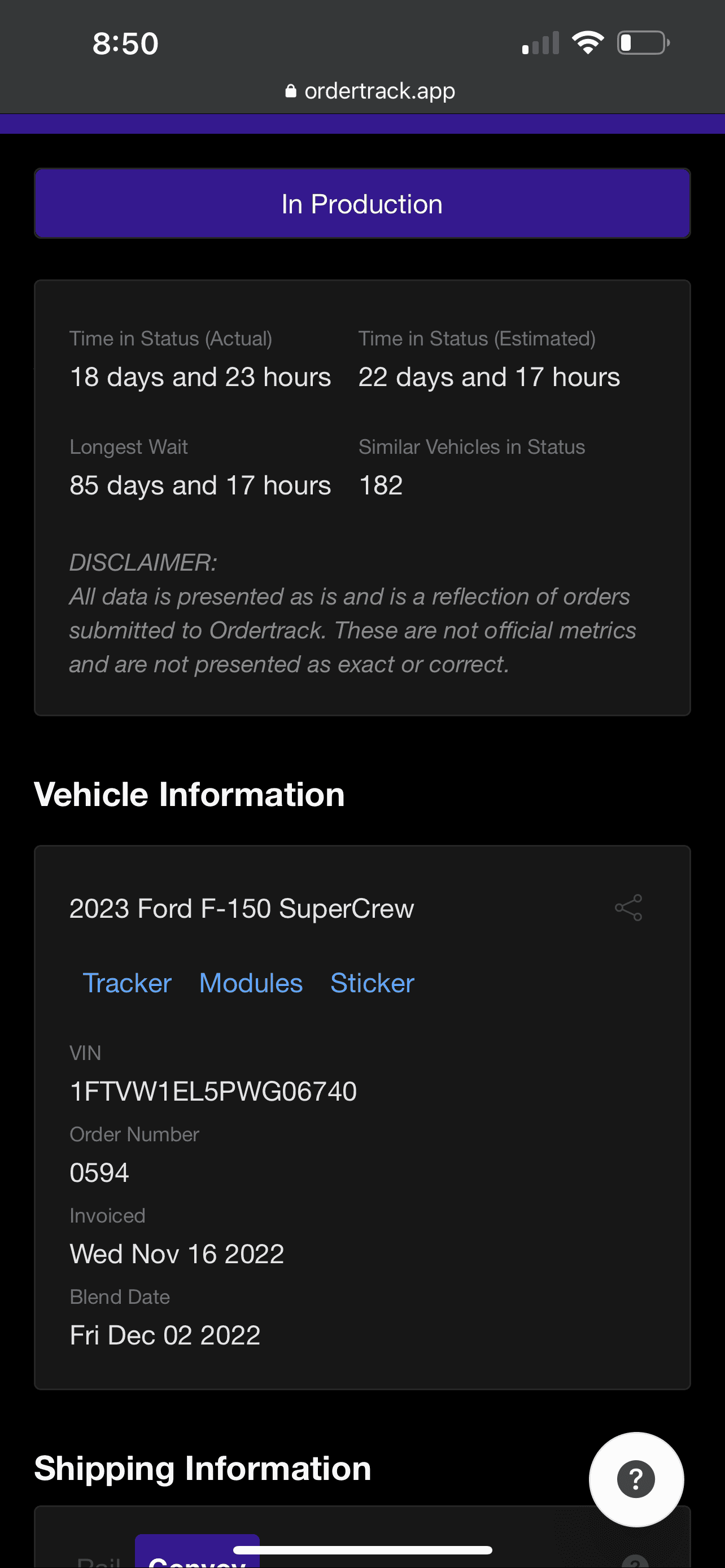The height and width of the screenshot is (1568, 725).
Task: Tap the In Production status button
Action: (362, 204)
